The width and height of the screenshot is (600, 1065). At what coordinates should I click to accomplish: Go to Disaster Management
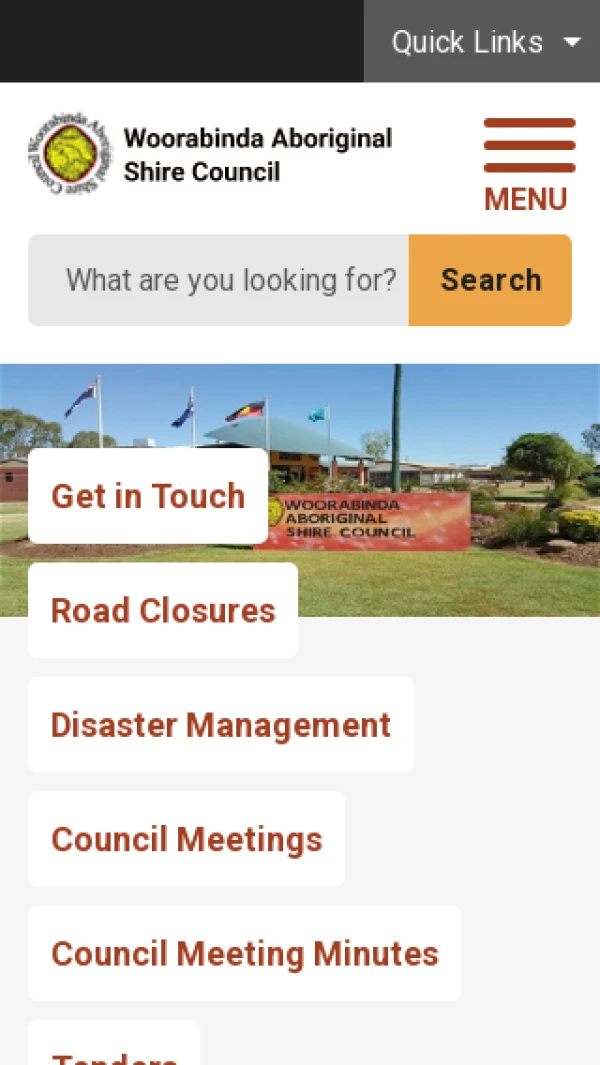[221, 725]
